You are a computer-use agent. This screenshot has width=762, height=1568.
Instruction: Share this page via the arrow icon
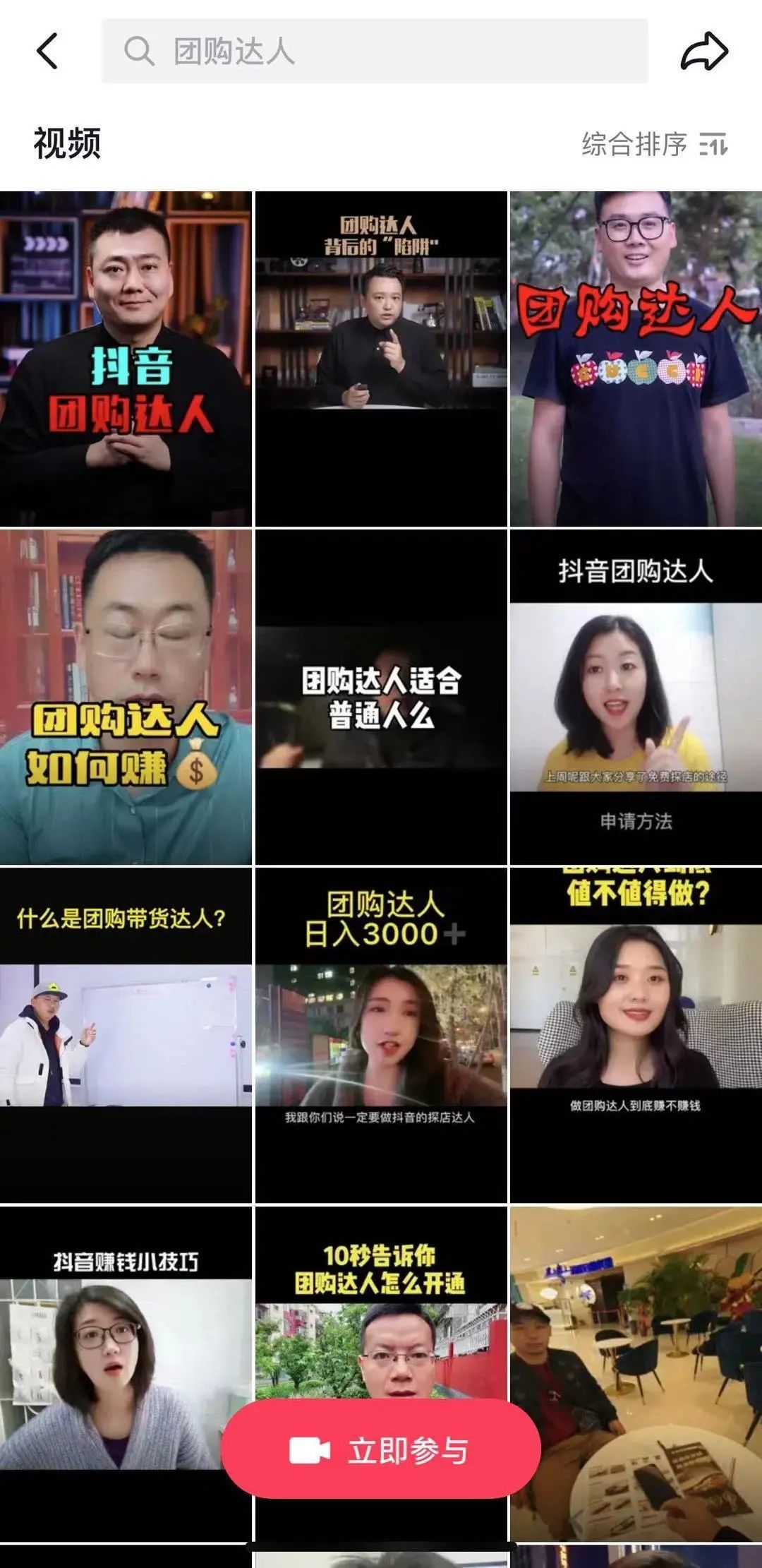click(x=703, y=52)
